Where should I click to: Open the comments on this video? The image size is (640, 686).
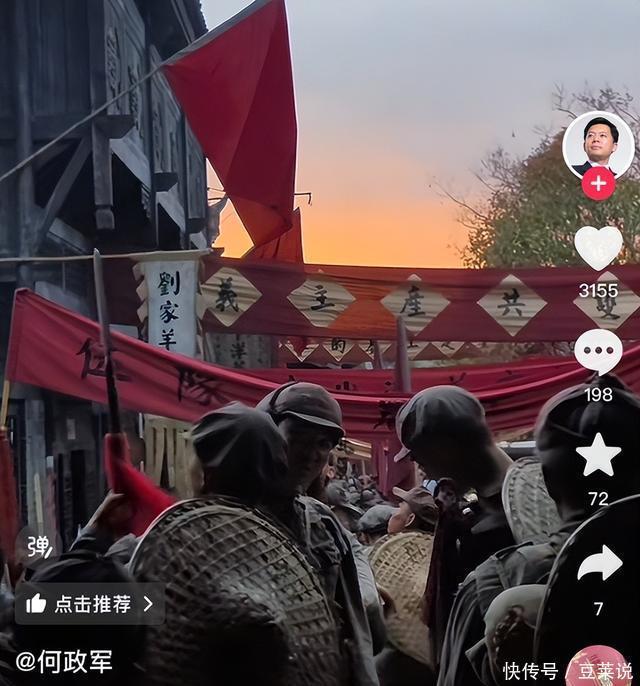tap(598, 352)
